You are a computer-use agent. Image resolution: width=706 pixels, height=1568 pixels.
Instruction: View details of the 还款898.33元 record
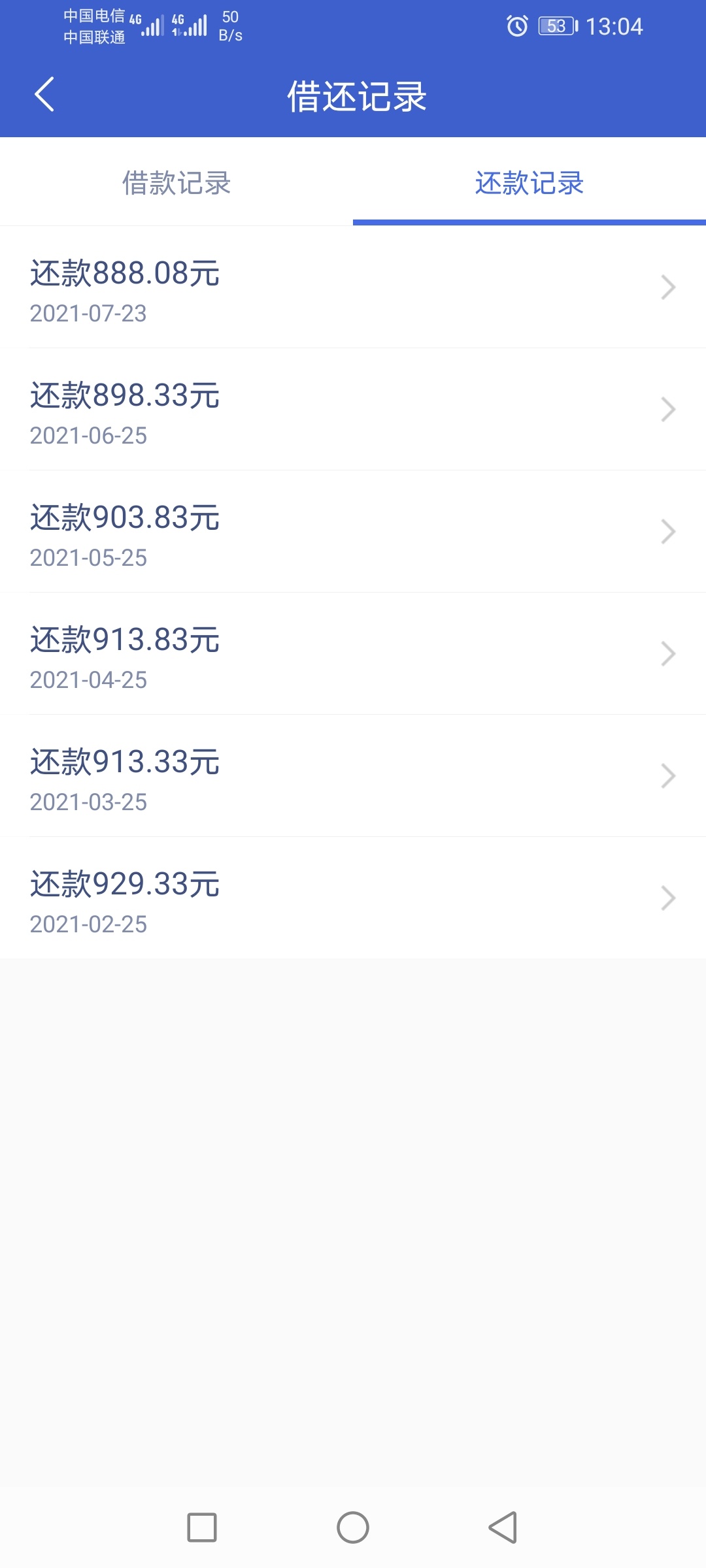353,410
